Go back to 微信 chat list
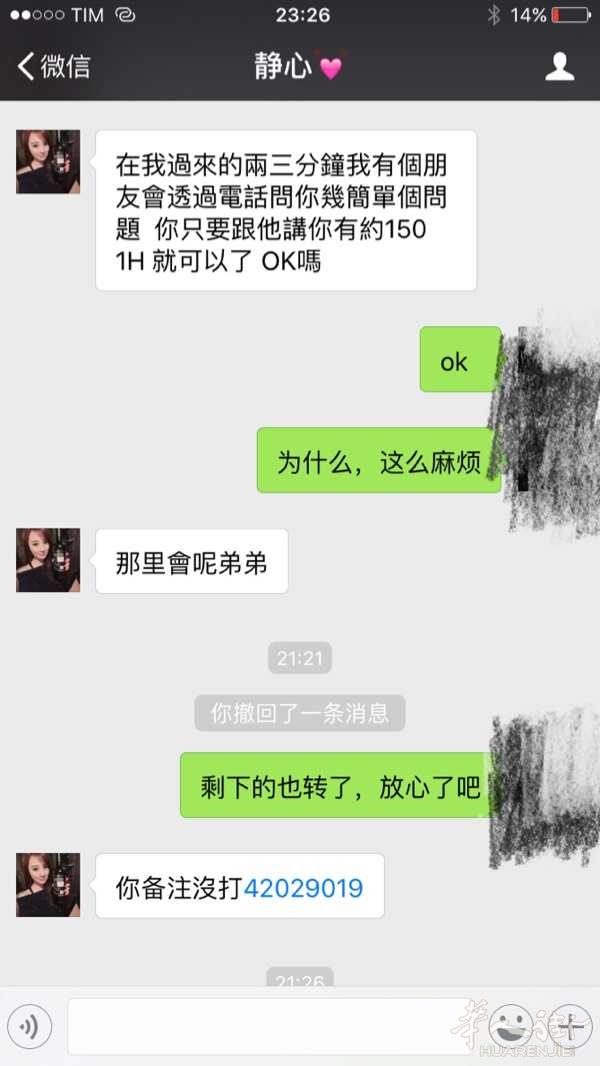The width and height of the screenshot is (600, 1066). [53, 67]
